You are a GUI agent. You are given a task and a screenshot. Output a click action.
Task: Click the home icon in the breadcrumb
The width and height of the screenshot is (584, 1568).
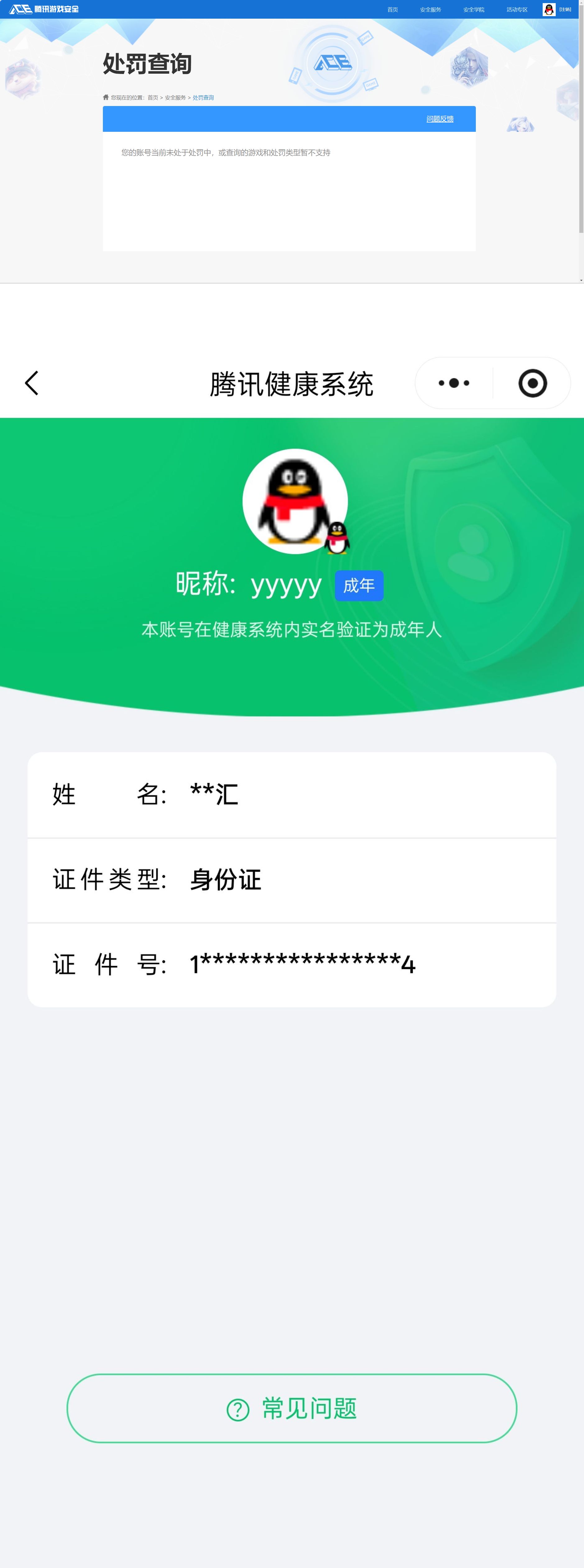point(105,97)
